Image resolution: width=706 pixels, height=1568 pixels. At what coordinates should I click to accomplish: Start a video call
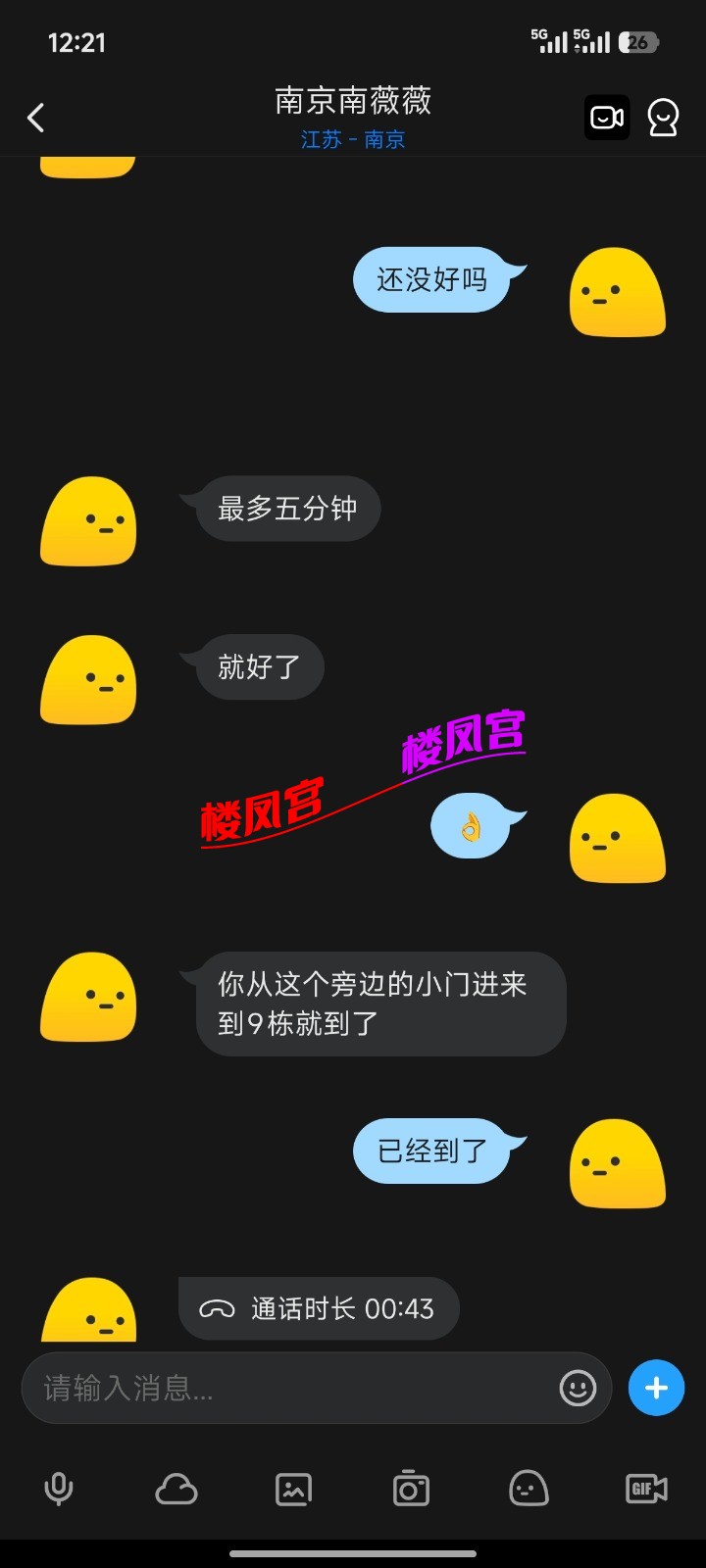(607, 119)
